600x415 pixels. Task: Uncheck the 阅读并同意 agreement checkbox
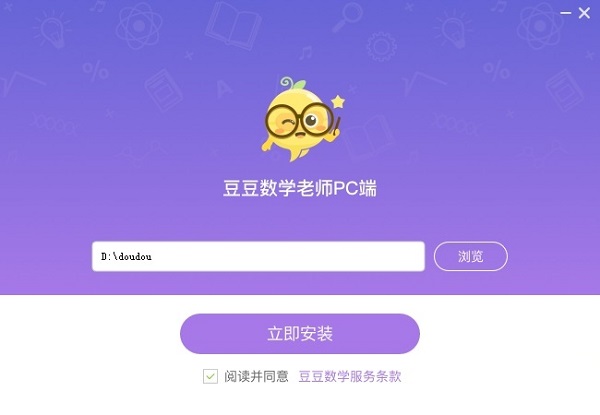pyautogui.click(x=210, y=376)
